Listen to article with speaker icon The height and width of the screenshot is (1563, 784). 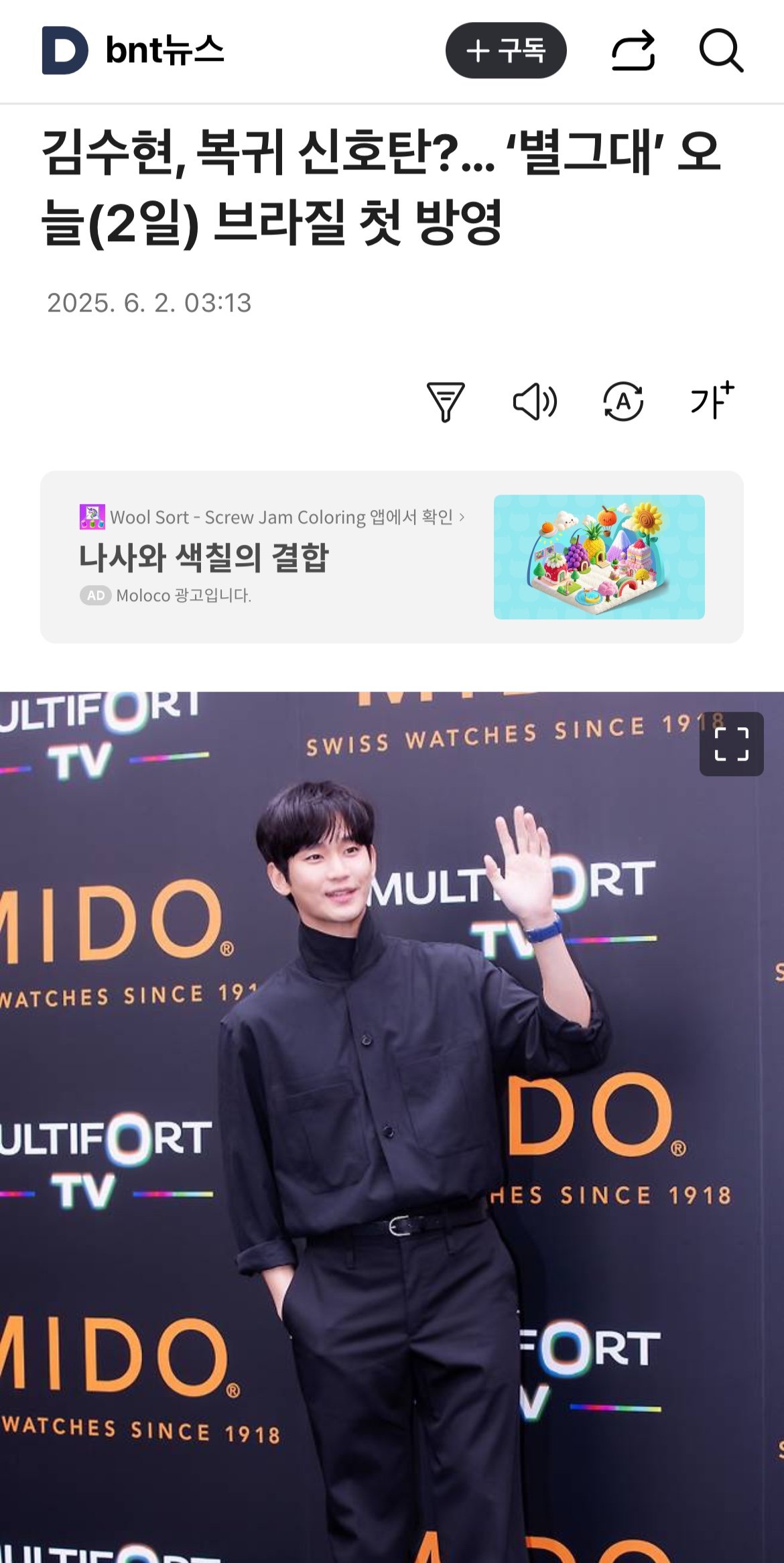click(x=535, y=401)
